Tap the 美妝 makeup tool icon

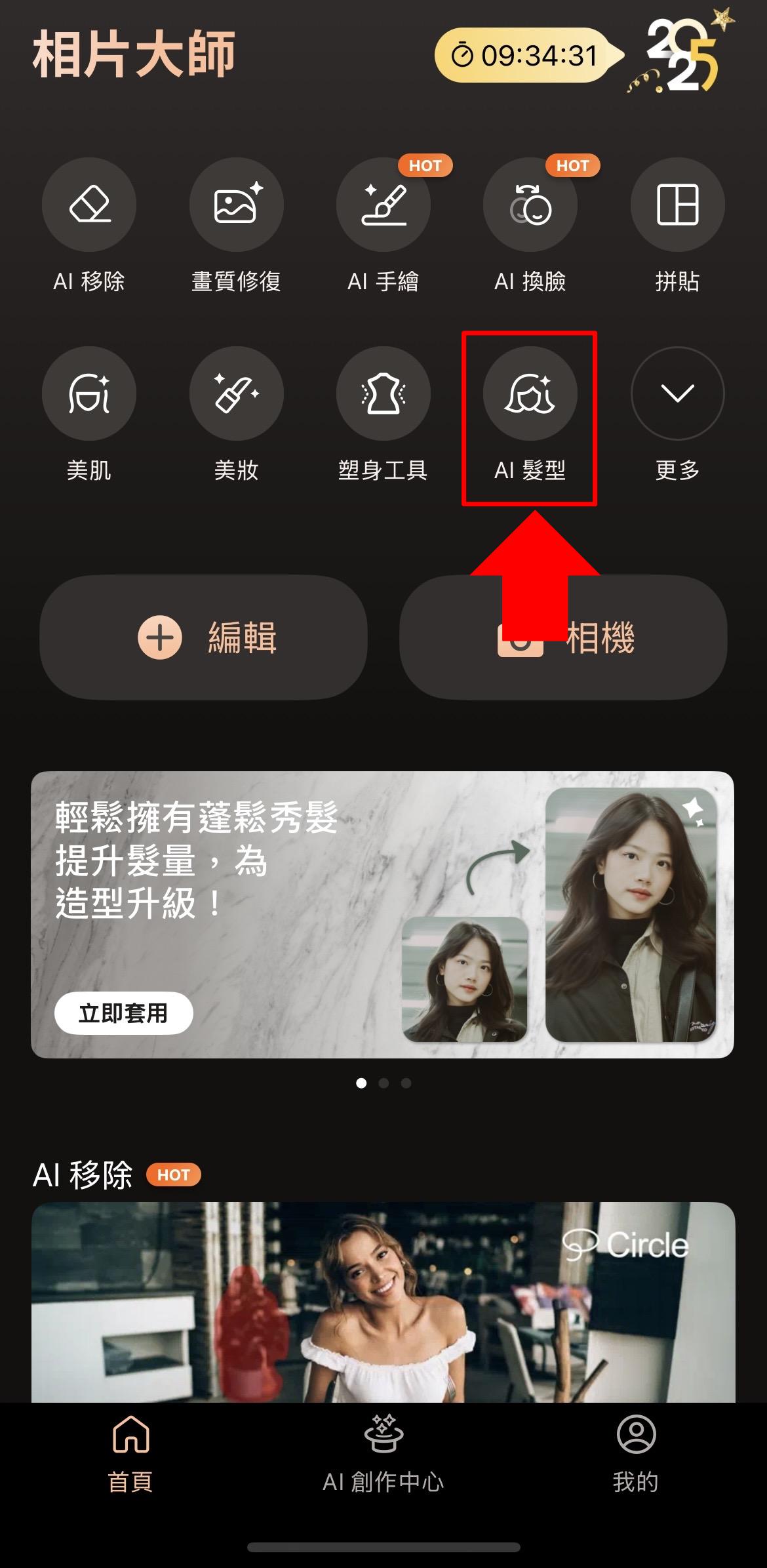[x=237, y=392]
